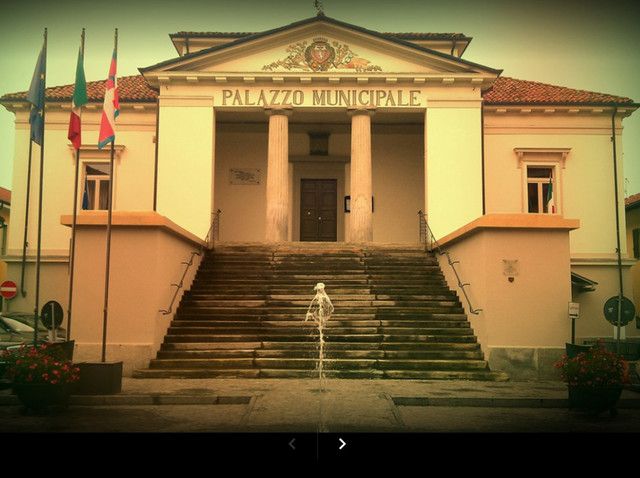
Task: Go to the next photo
Action: click(x=342, y=444)
